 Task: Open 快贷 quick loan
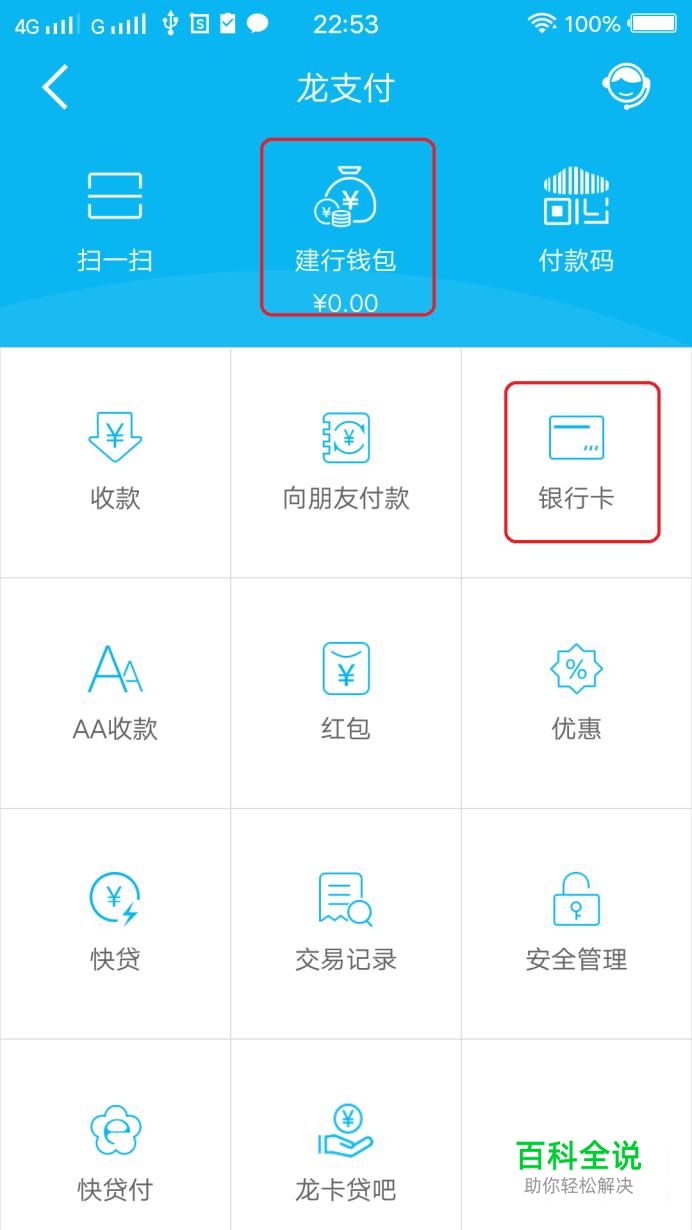point(115,924)
